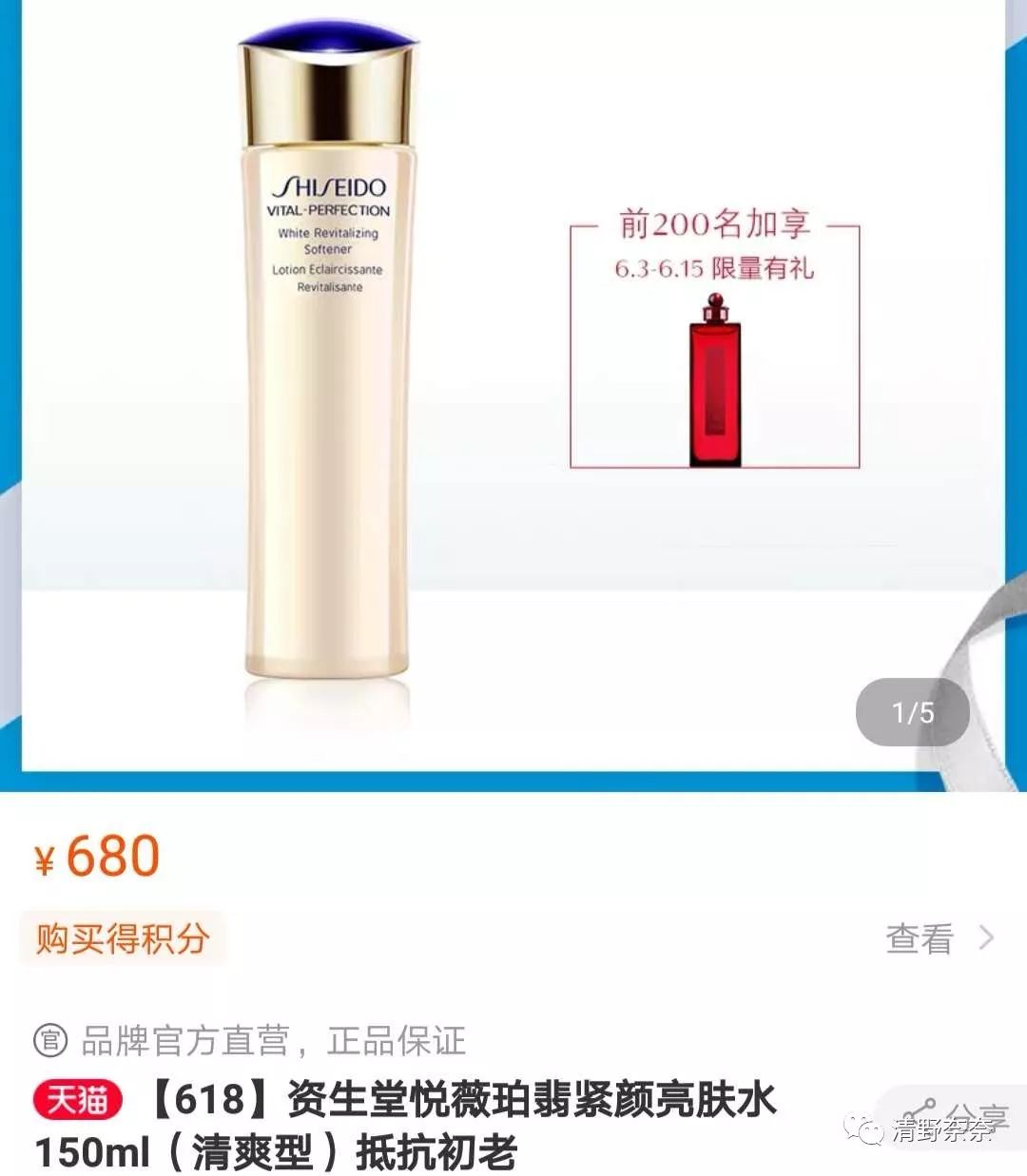Open the 查看 link for points
The image size is (1027, 1176).
coord(920,939)
